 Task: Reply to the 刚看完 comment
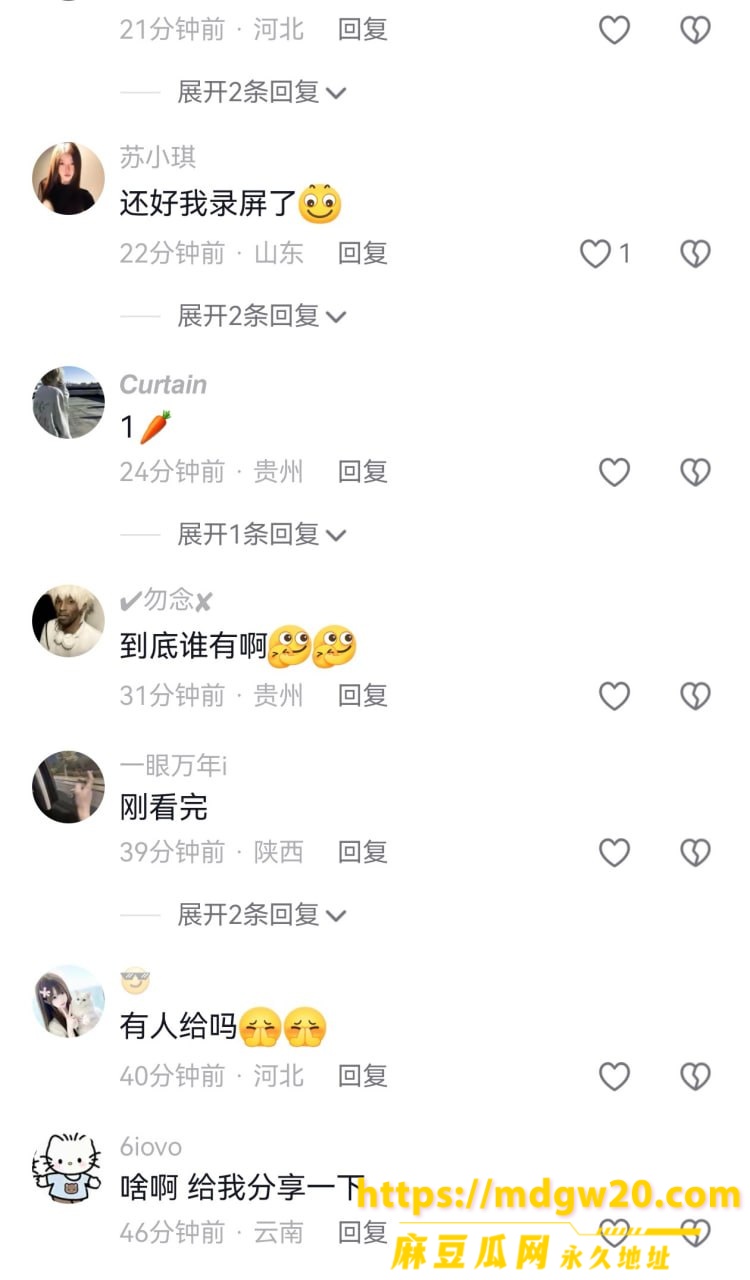(362, 853)
